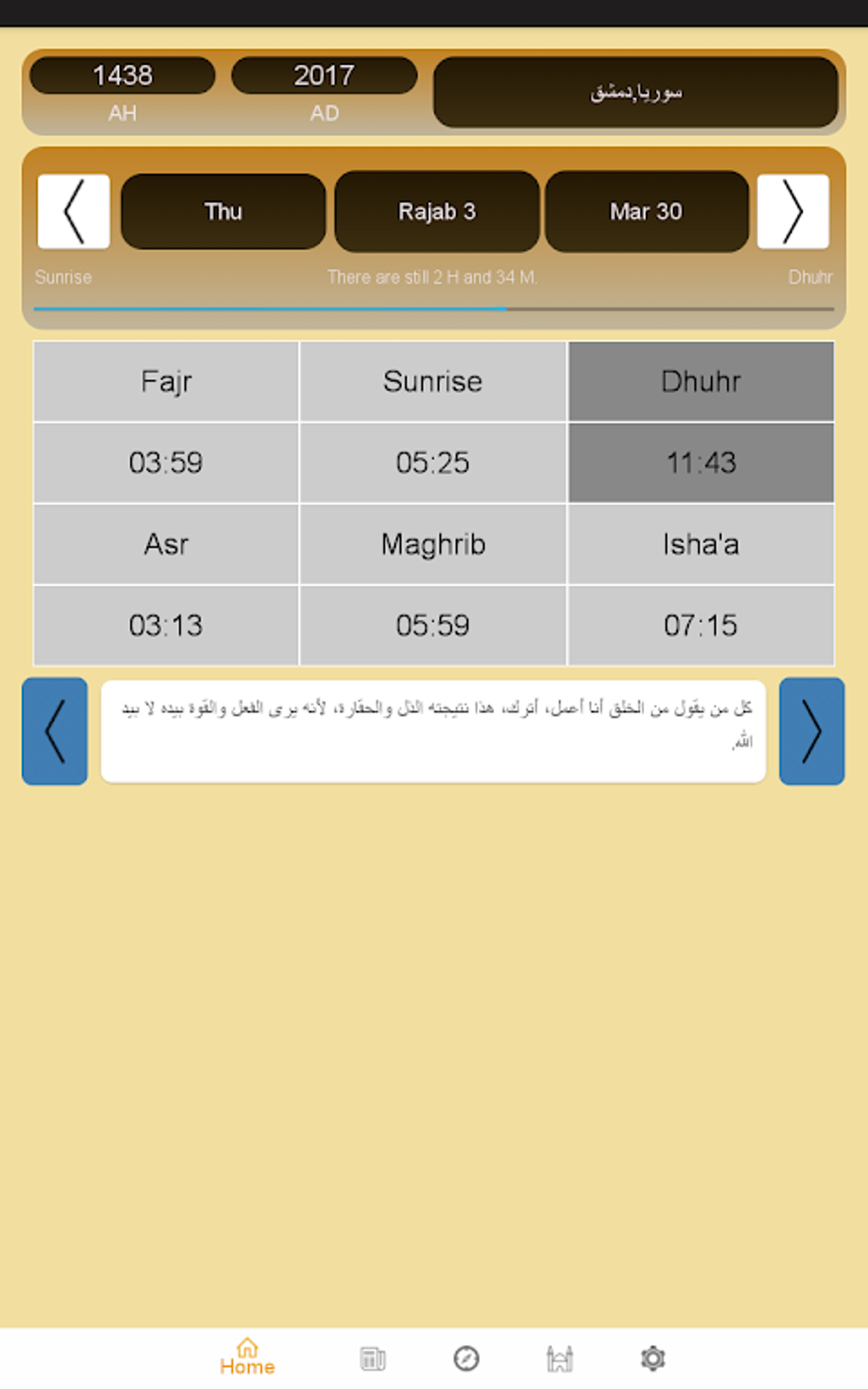Screen dimensions: 868x1389
Task: Show the next quote
Action: pyautogui.click(x=811, y=731)
